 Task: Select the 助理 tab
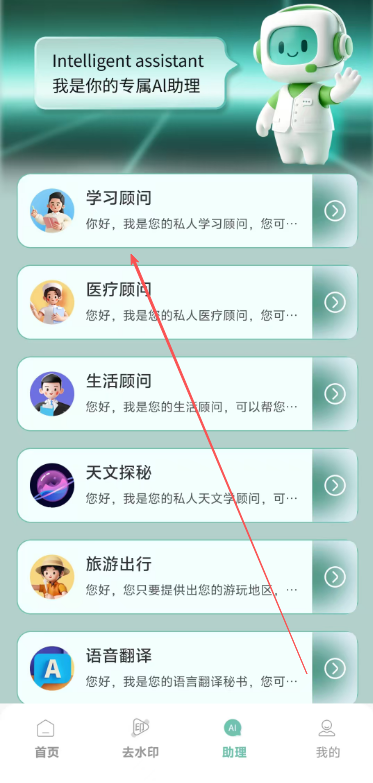coord(233,739)
